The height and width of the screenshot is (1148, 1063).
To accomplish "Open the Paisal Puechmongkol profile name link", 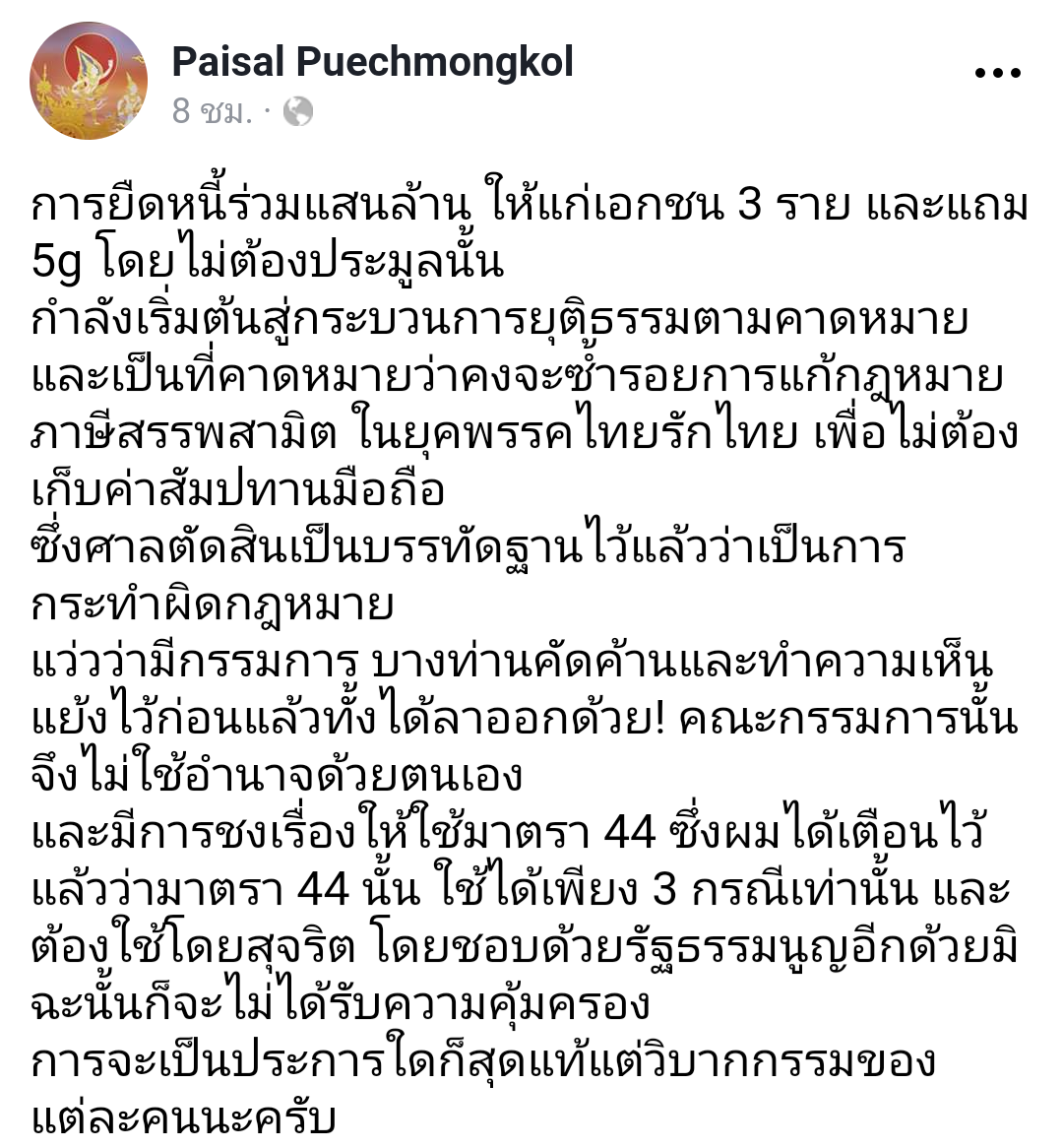I will tap(372, 61).
